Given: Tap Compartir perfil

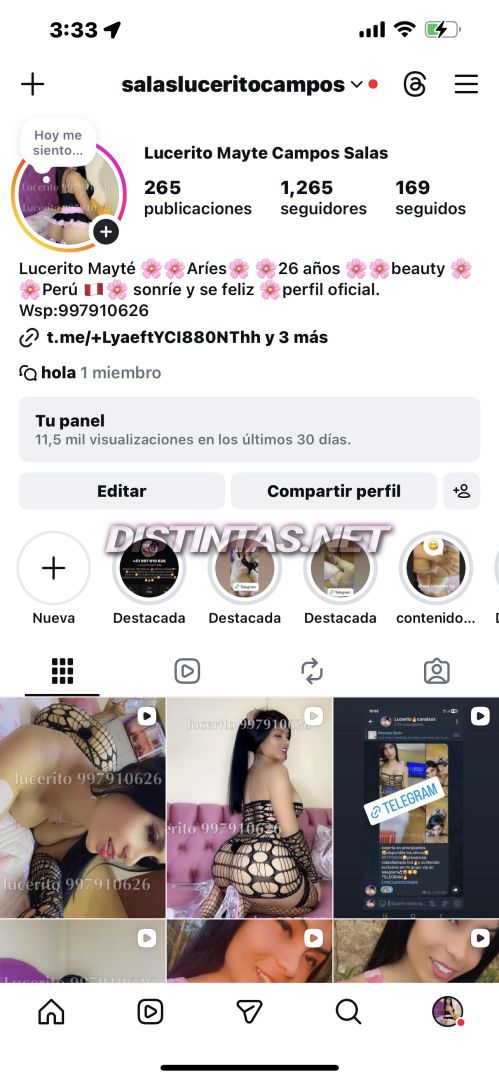Looking at the screenshot, I should click(x=334, y=491).
